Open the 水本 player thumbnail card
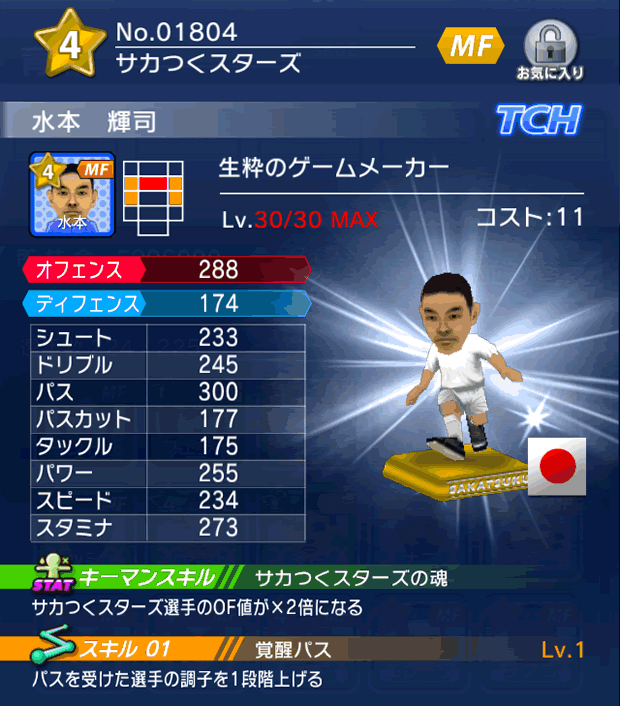The width and height of the screenshot is (620, 706). (71, 194)
